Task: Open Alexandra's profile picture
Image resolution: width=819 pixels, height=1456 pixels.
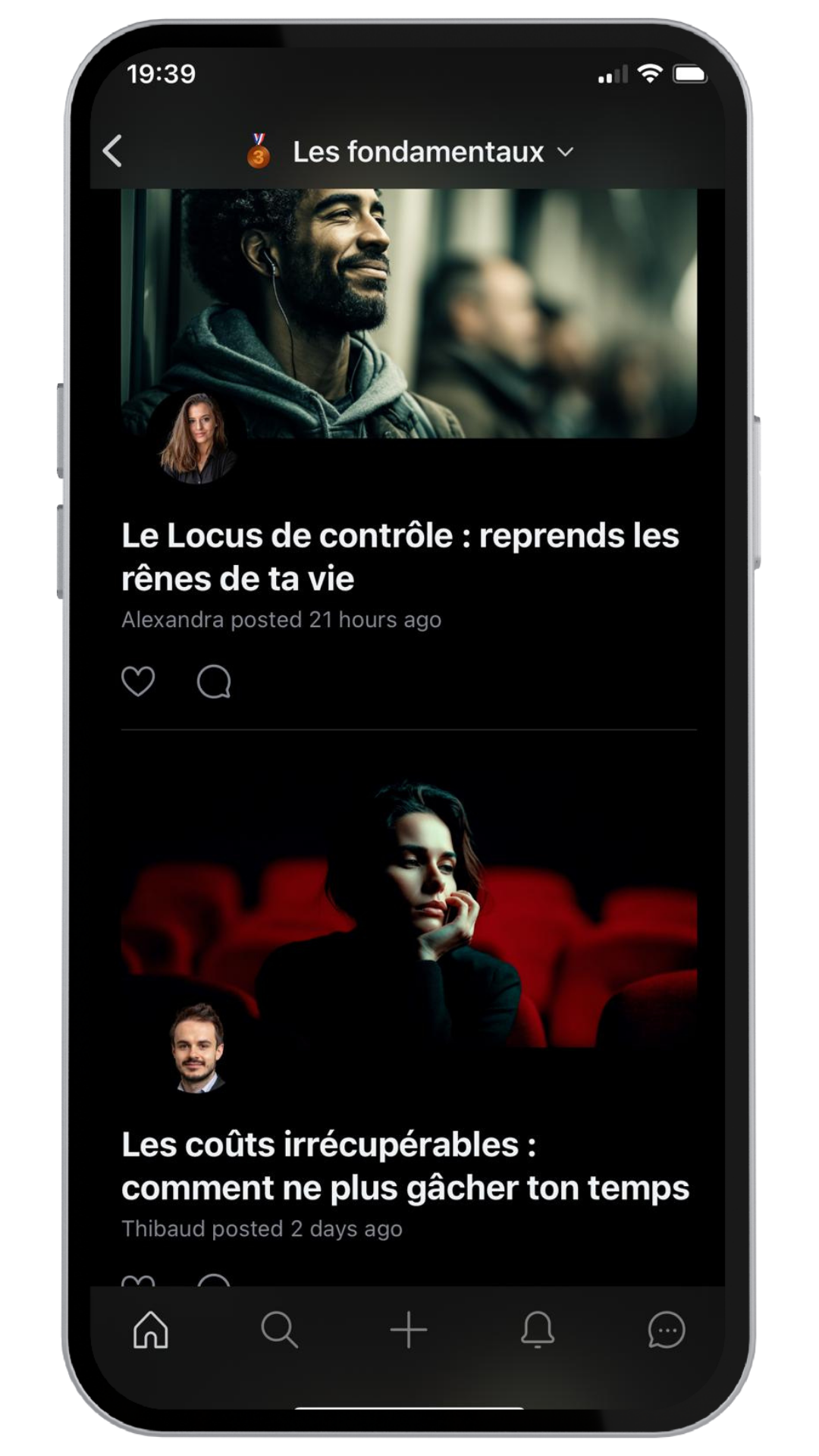Action: coord(196,438)
